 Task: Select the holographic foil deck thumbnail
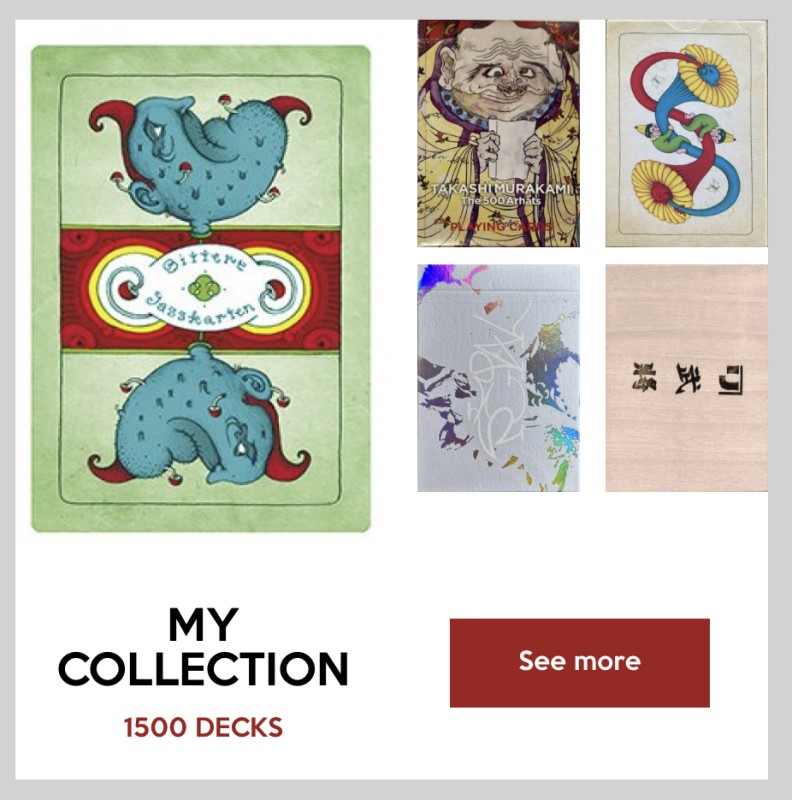498,378
